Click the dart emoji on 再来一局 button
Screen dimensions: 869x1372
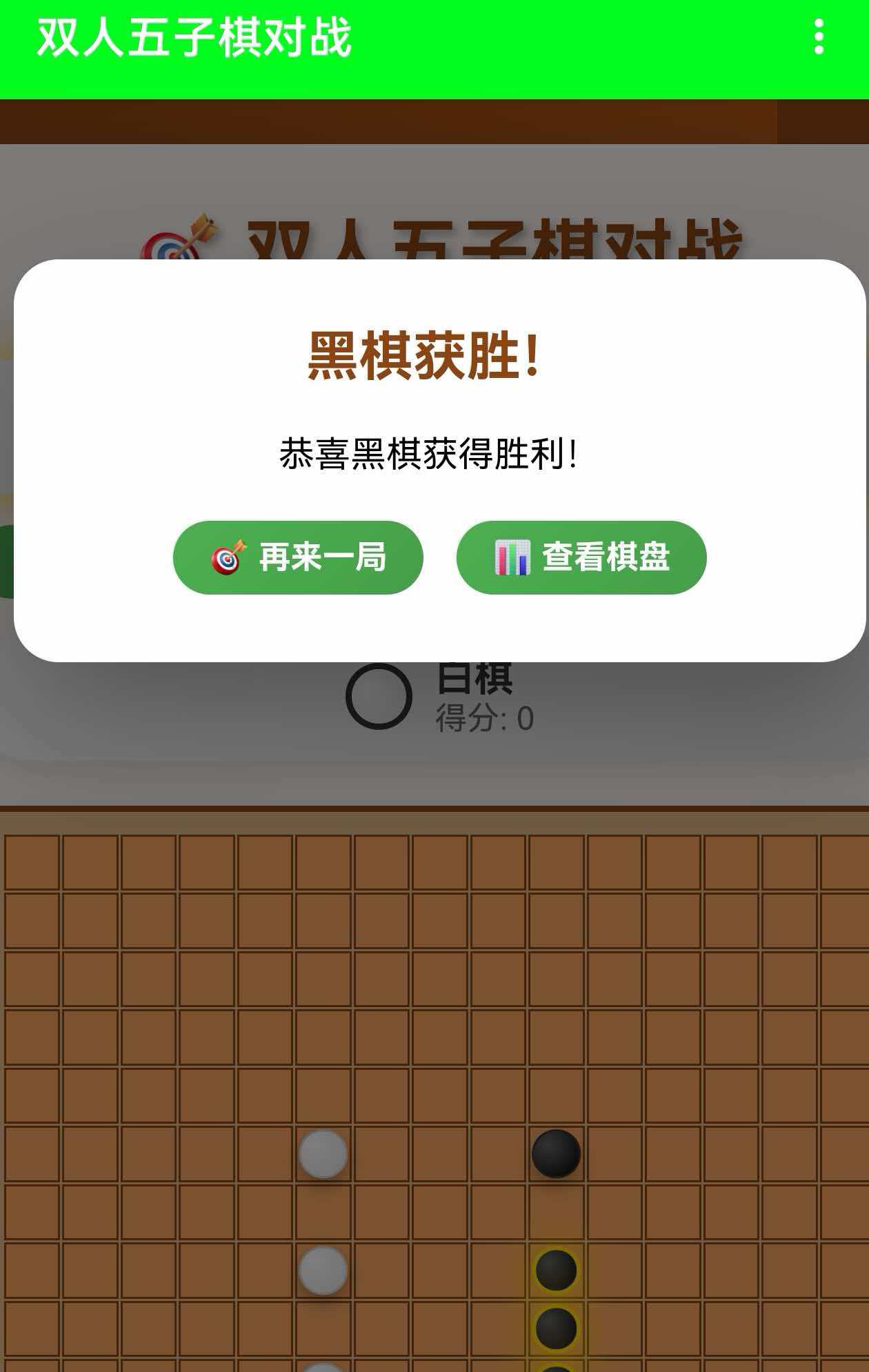tap(228, 559)
